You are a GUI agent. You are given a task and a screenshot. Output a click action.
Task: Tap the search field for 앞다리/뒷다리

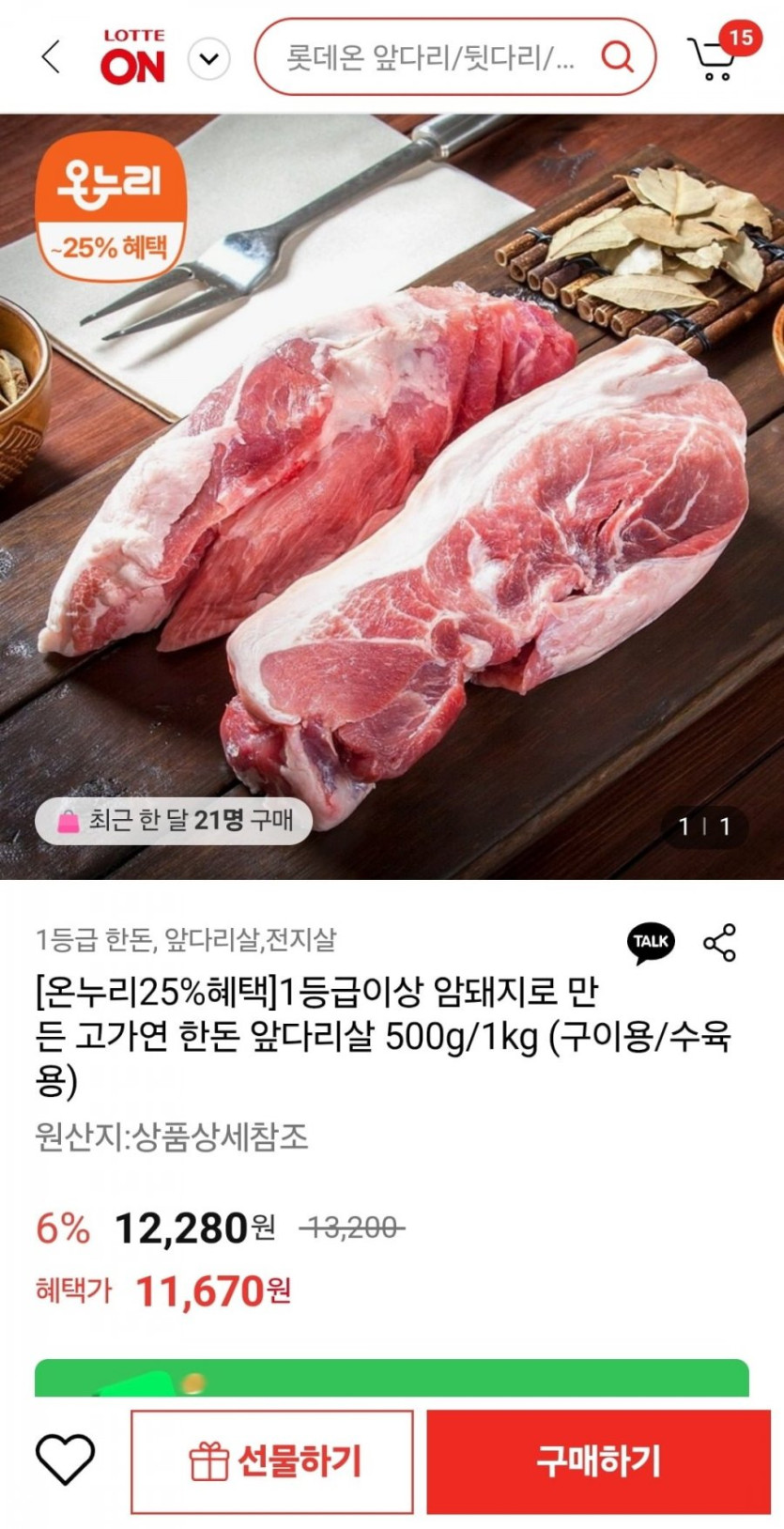pos(432,58)
